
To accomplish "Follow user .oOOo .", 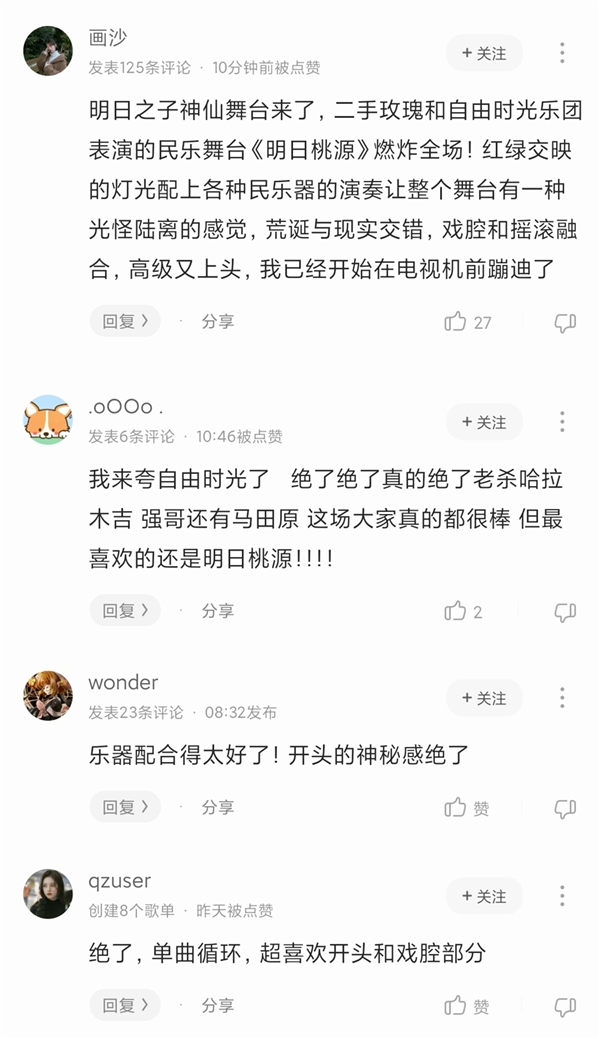I will (484, 422).
